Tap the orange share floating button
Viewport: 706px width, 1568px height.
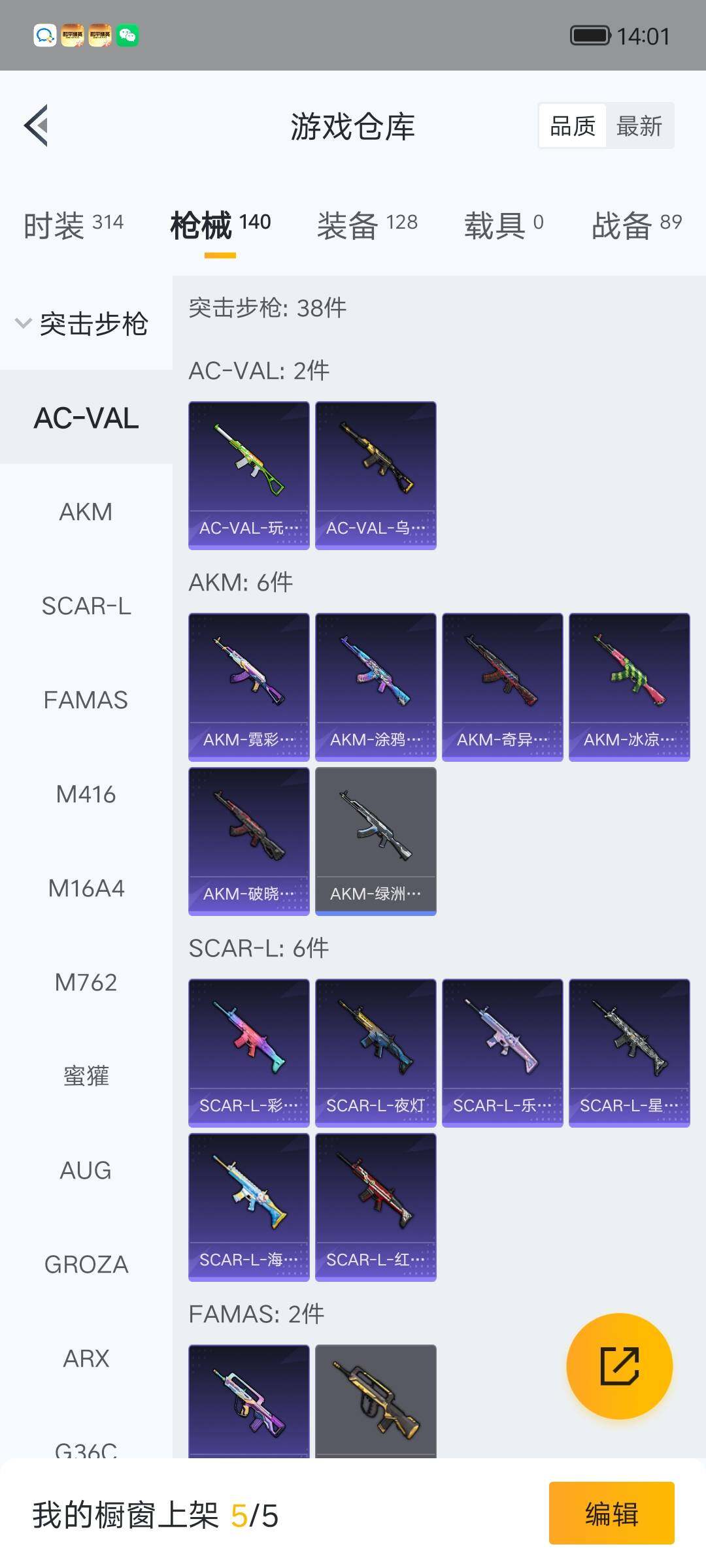point(619,1366)
